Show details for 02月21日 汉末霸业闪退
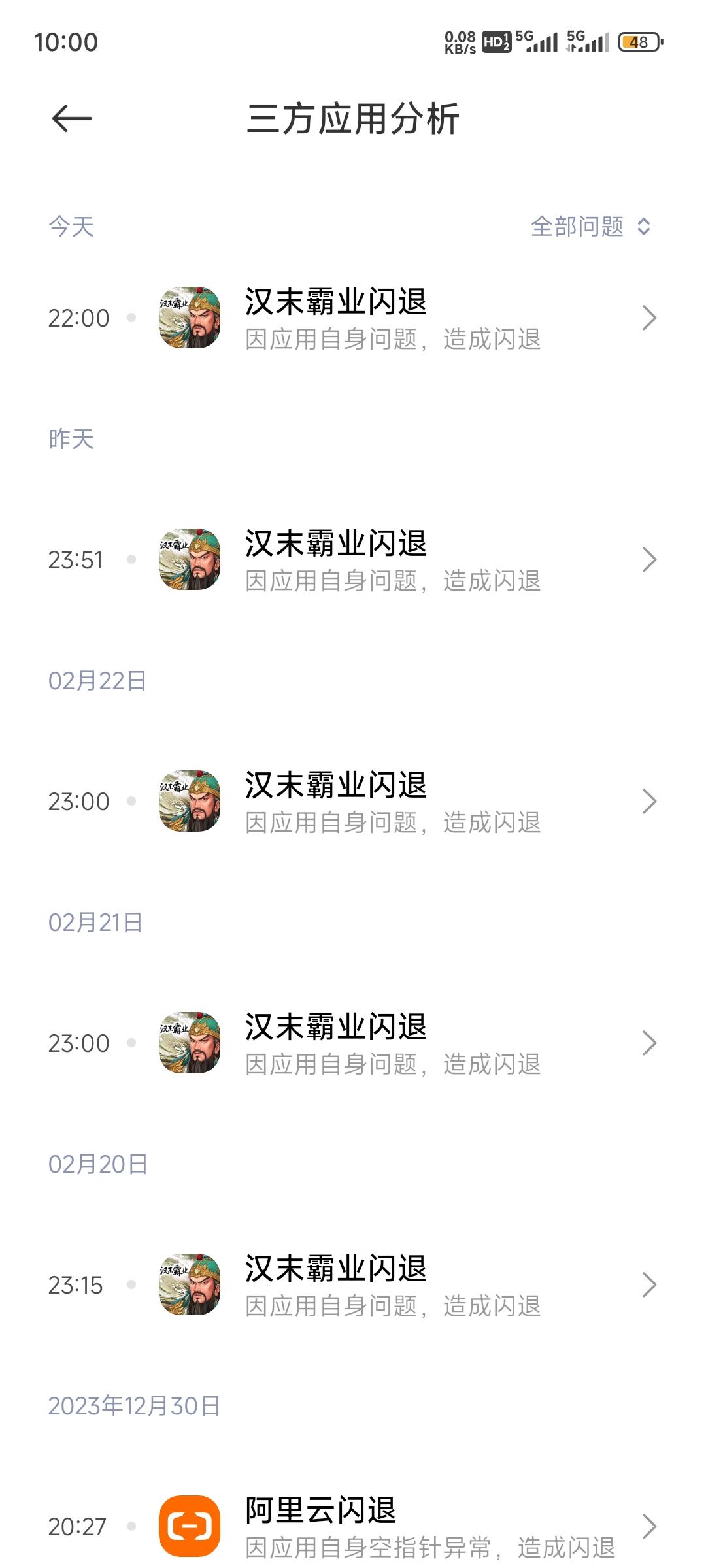Screen dimensions: 706x1568 392,1043
